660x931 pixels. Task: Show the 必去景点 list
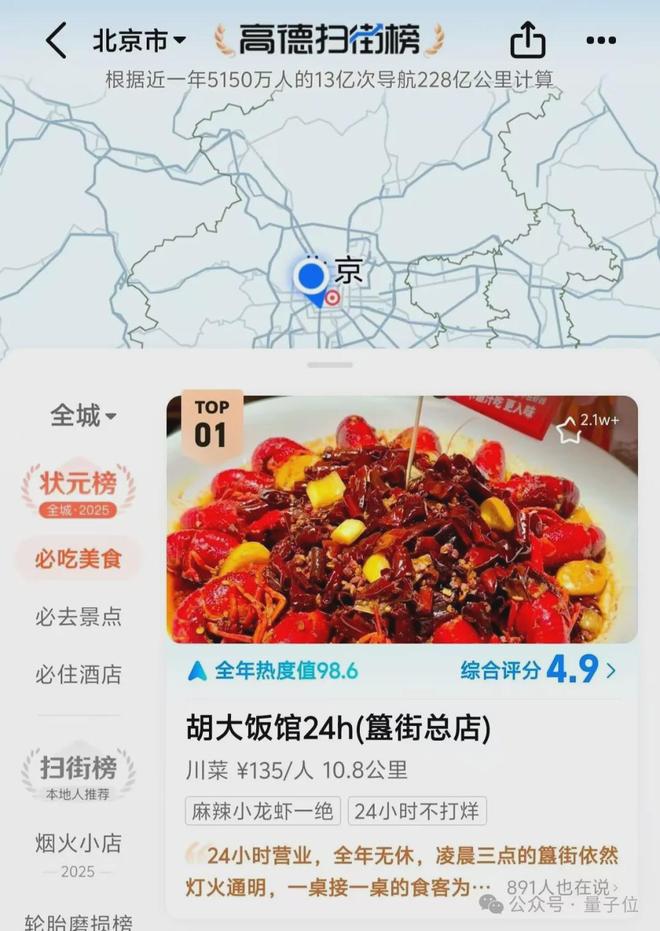click(x=78, y=616)
